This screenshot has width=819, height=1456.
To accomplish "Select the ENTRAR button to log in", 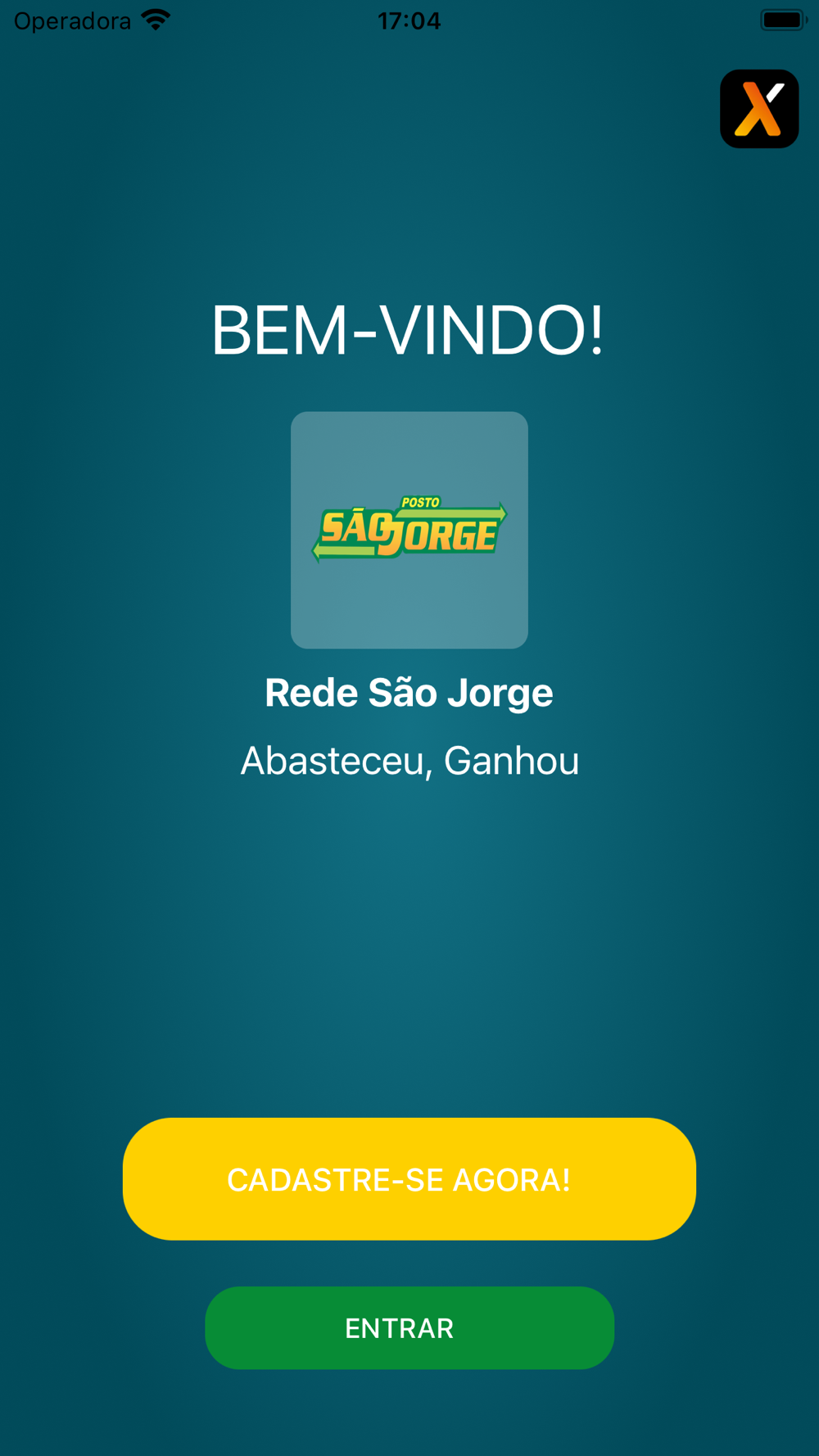I will click(x=409, y=1327).
